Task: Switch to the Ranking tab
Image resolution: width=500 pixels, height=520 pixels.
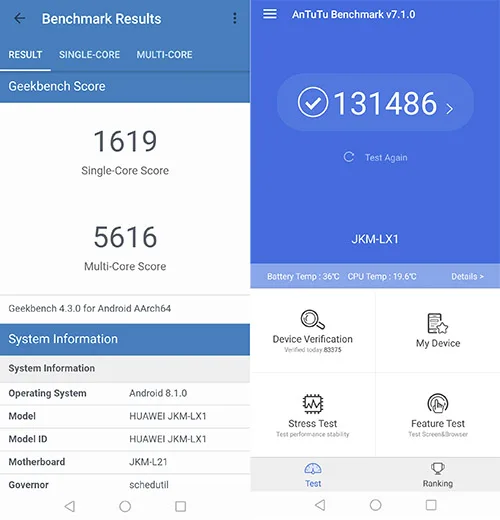Action: click(438, 475)
